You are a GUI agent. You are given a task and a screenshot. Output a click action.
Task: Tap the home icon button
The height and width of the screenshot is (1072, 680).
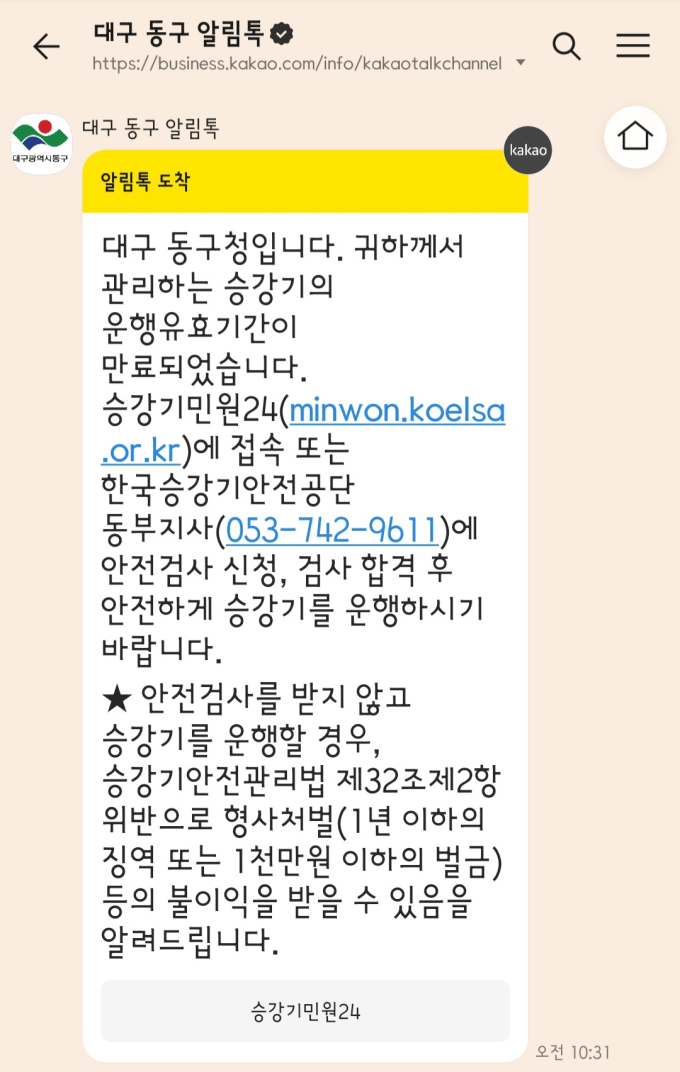[635, 137]
